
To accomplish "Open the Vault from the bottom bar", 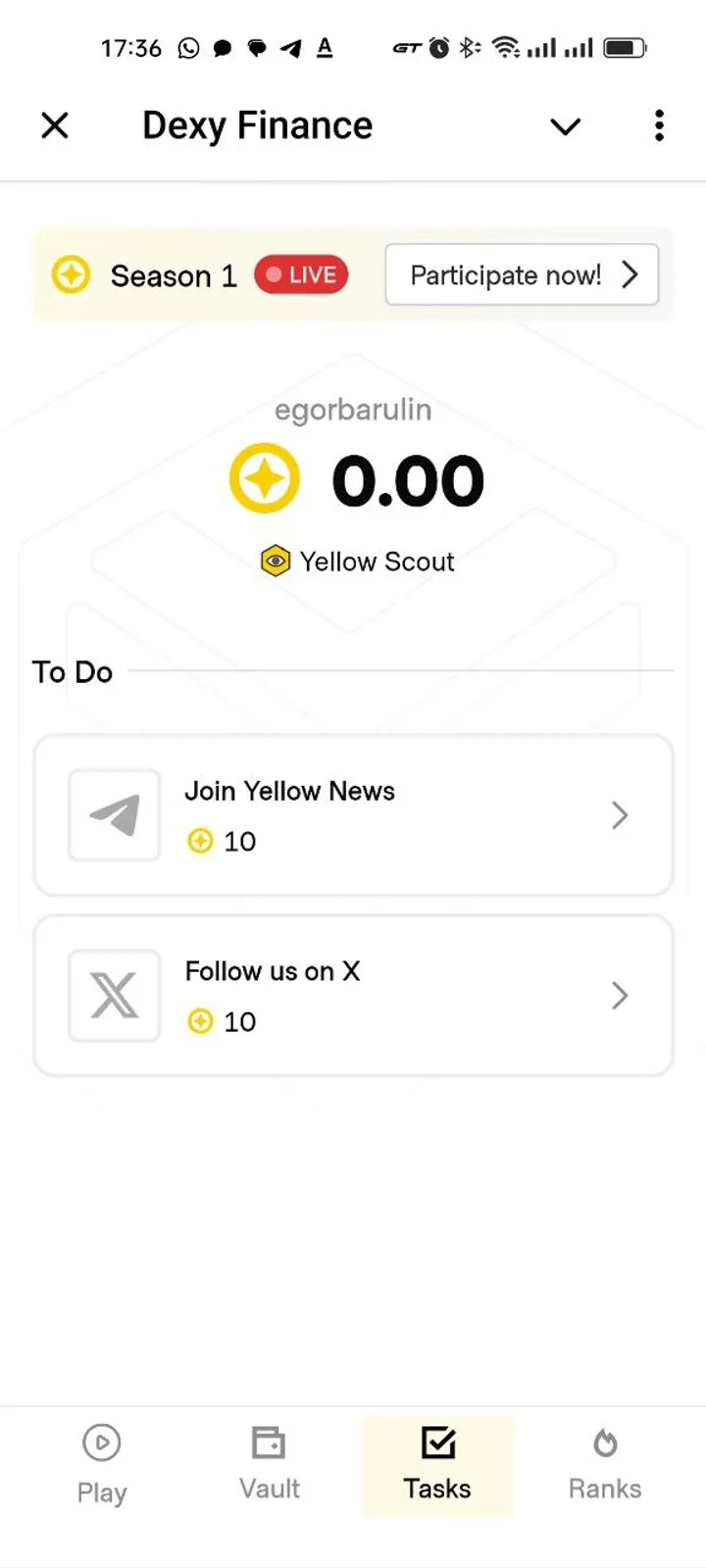I will (x=268, y=1443).
